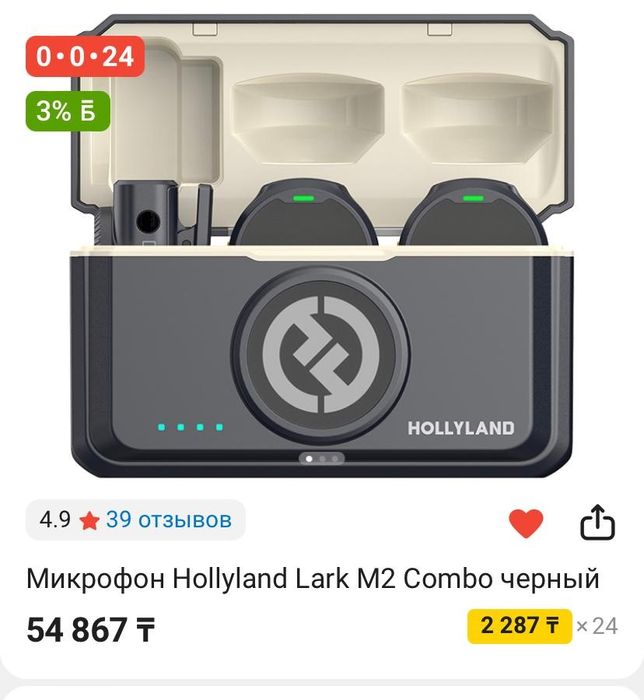Screen dimensions: 644x700
Task: Remove the microphone from favorites via heart icon
Action: click(x=526, y=522)
